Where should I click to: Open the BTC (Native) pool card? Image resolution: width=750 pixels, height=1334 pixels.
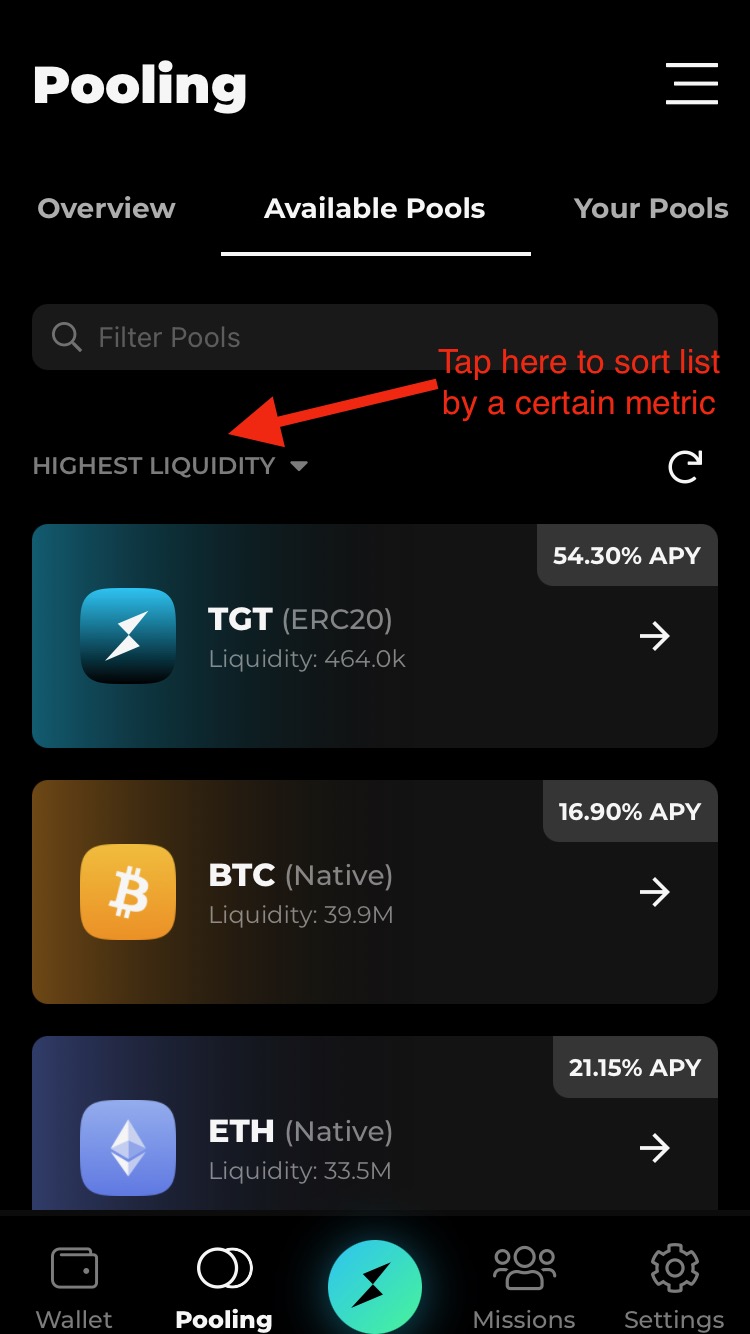pos(375,892)
